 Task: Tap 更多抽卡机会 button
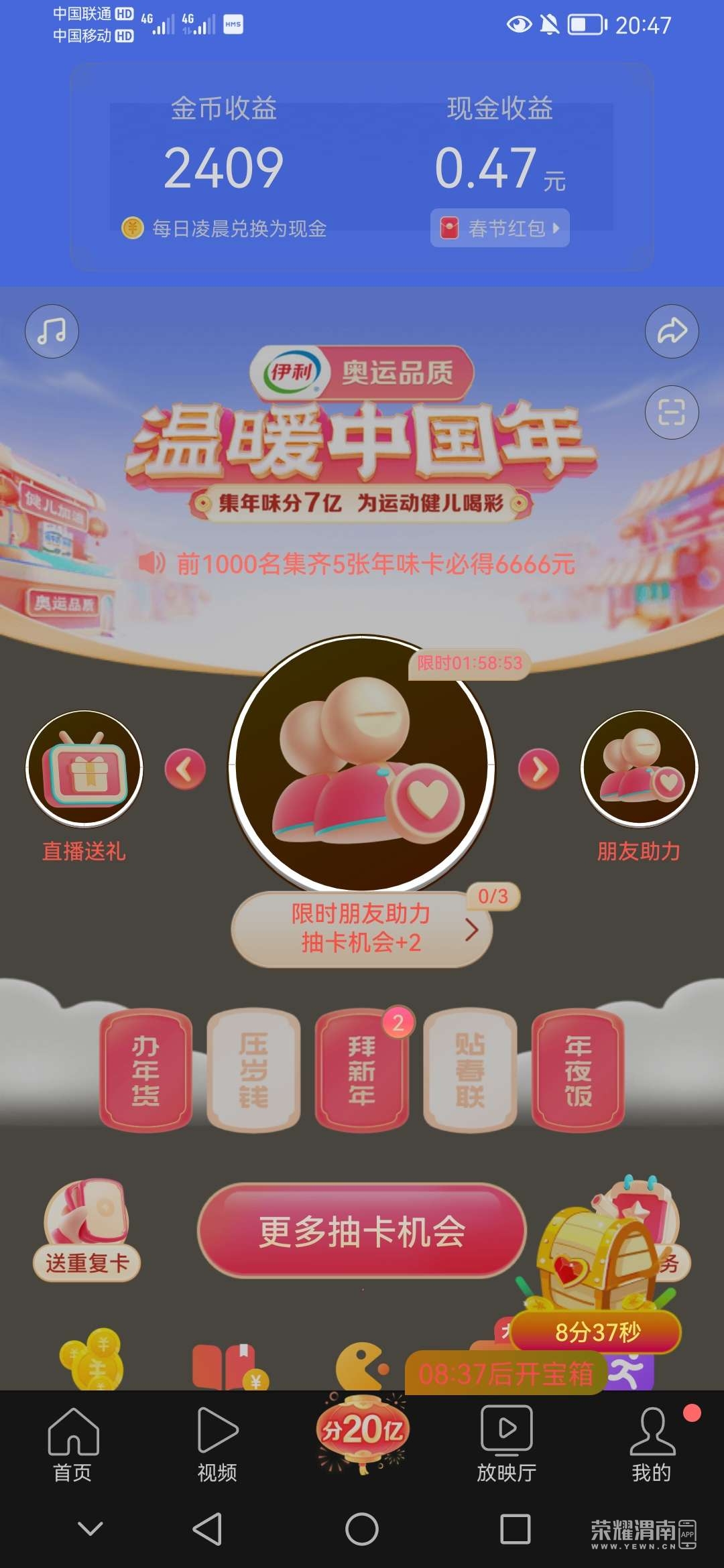[x=362, y=1231]
